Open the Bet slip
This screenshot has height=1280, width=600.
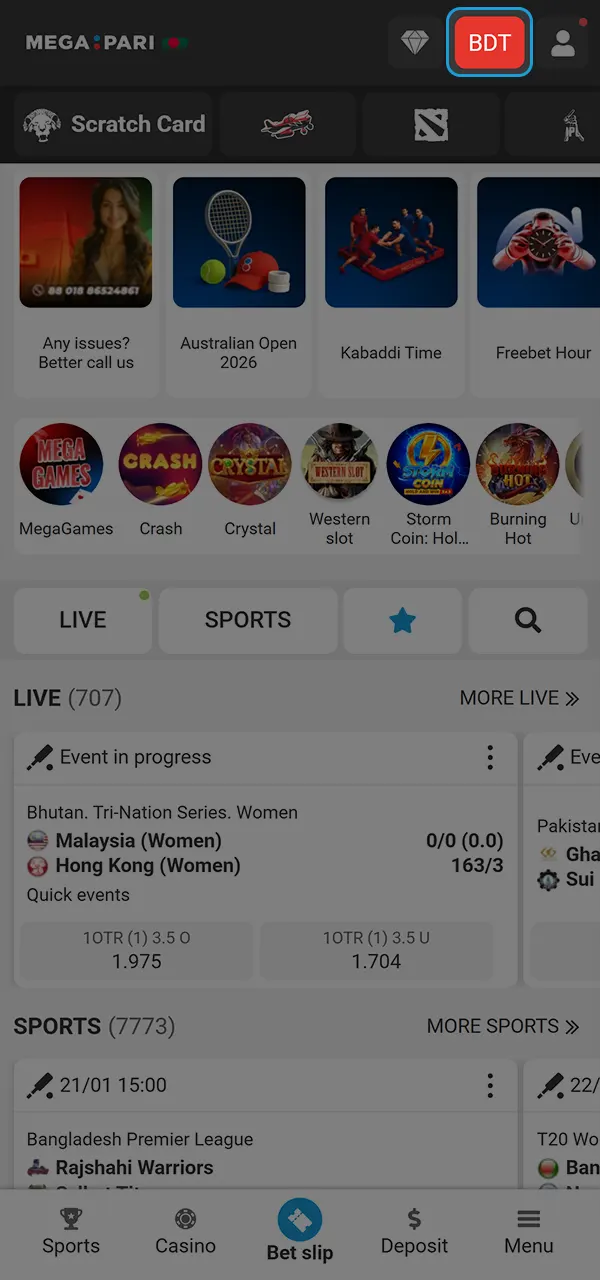[300, 1231]
